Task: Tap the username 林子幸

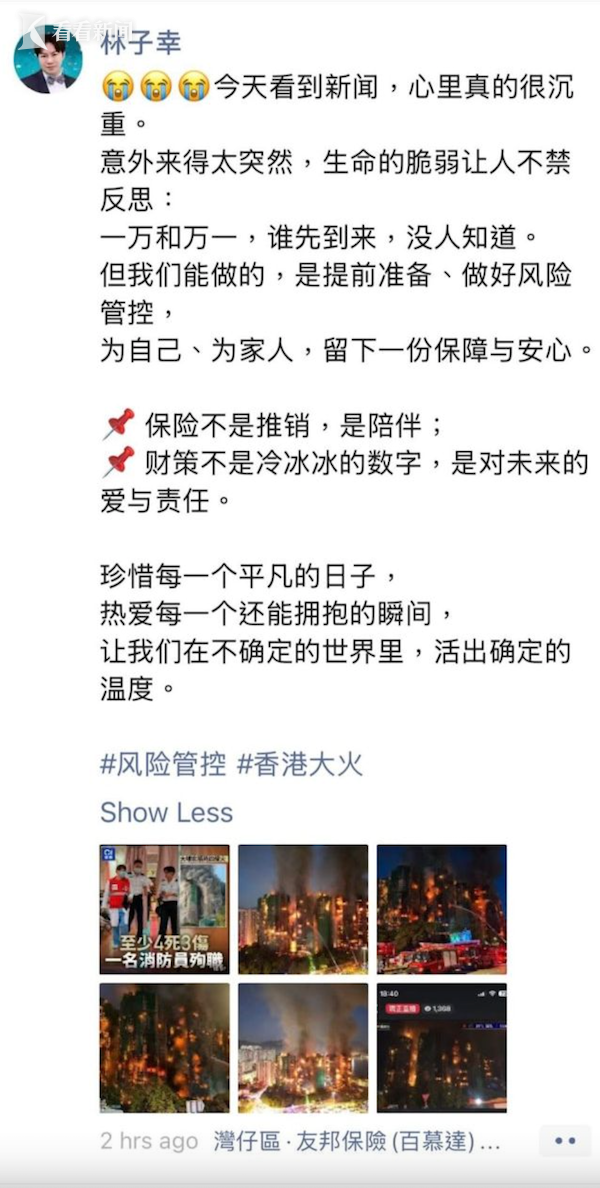Action: pos(140,41)
